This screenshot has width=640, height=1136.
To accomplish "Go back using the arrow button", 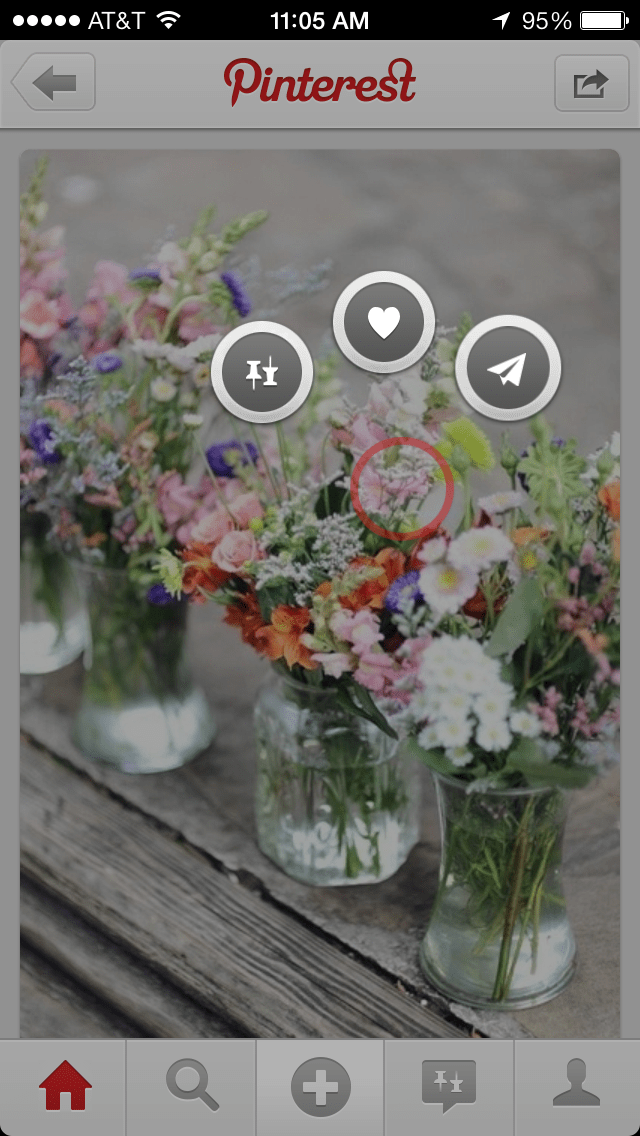I will 54,82.
